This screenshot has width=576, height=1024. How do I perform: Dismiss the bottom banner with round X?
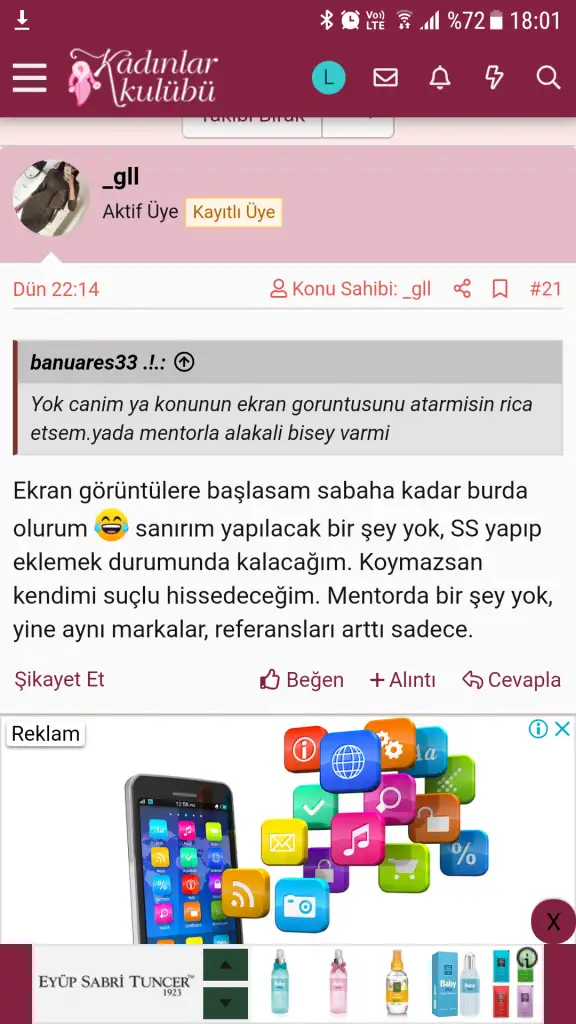(553, 921)
